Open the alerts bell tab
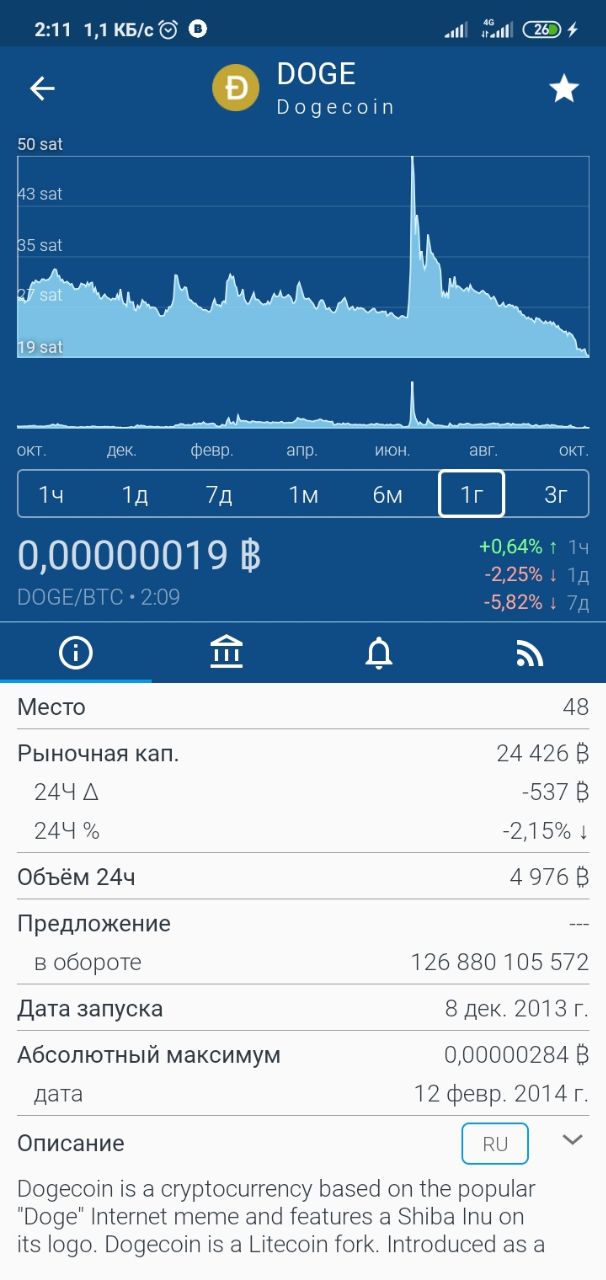The height and width of the screenshot is (1280, 606). coord(379,653)
